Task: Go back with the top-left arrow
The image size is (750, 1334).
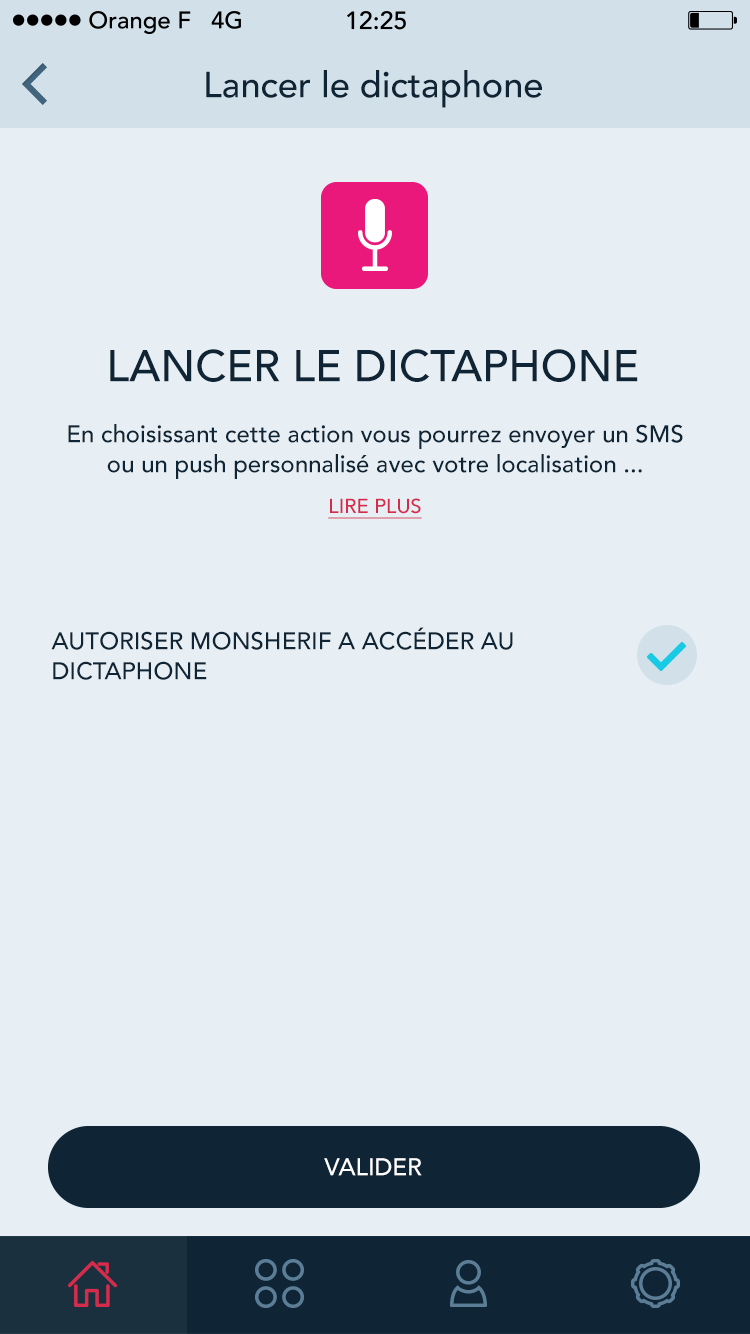Action: coord(35,85)
